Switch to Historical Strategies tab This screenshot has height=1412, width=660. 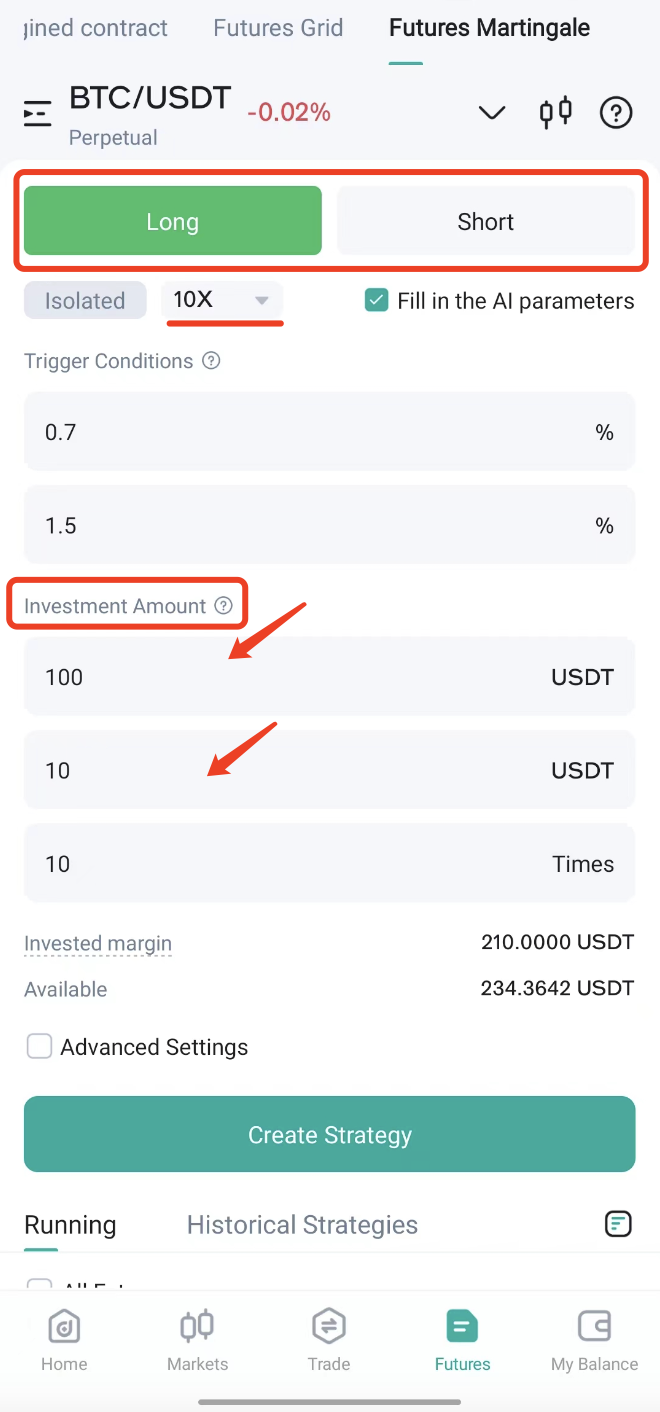coord(302,1225)
